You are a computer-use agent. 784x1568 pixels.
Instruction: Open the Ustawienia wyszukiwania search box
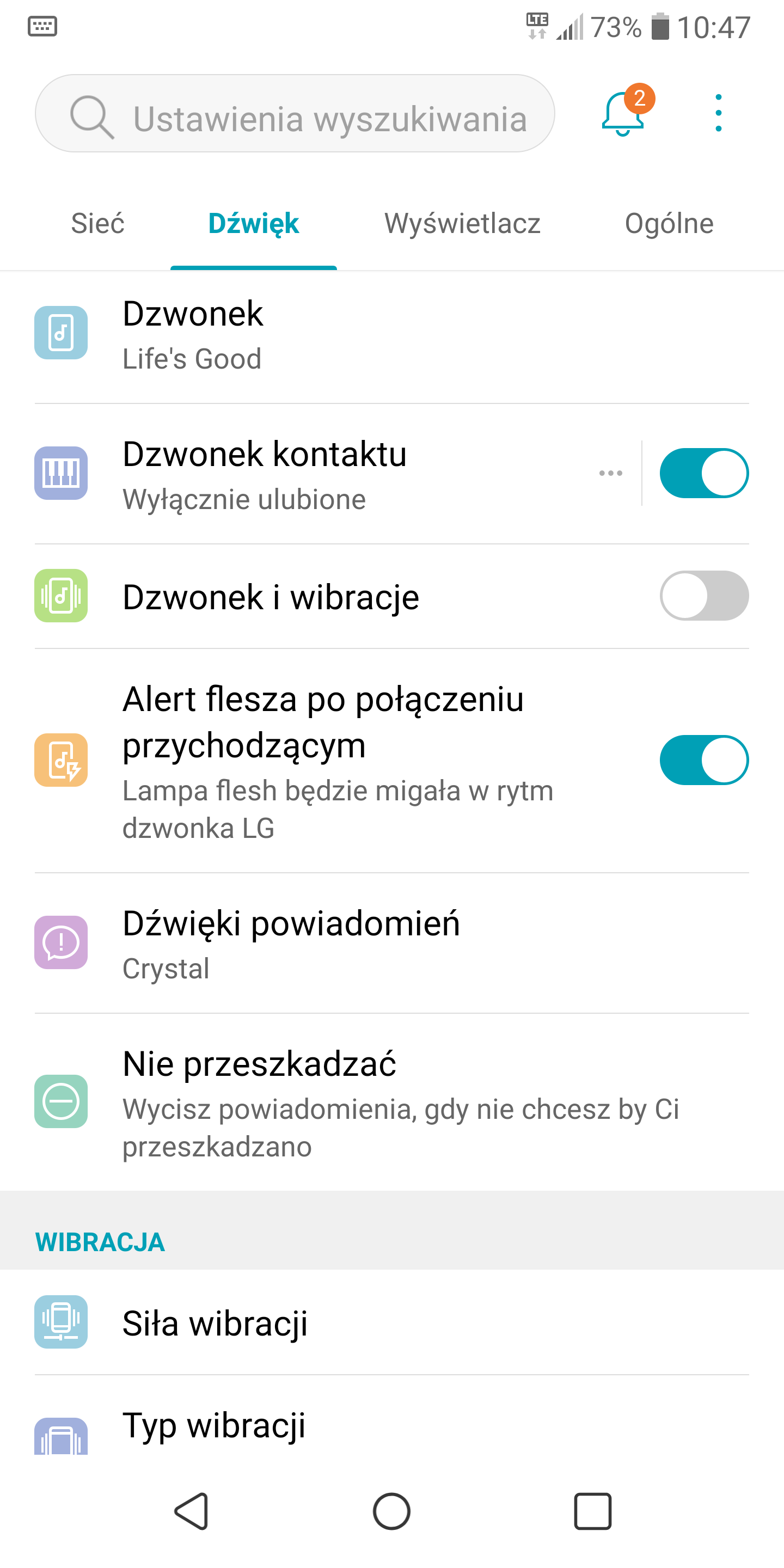coord(295,114)
